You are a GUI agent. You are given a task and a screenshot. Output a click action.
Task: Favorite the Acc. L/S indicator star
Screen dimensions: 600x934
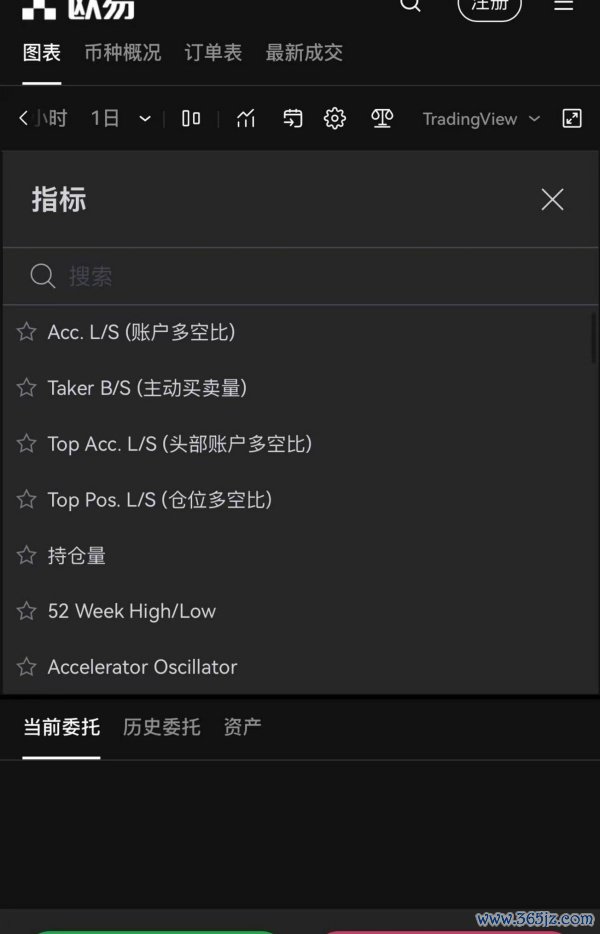[27, 332]
